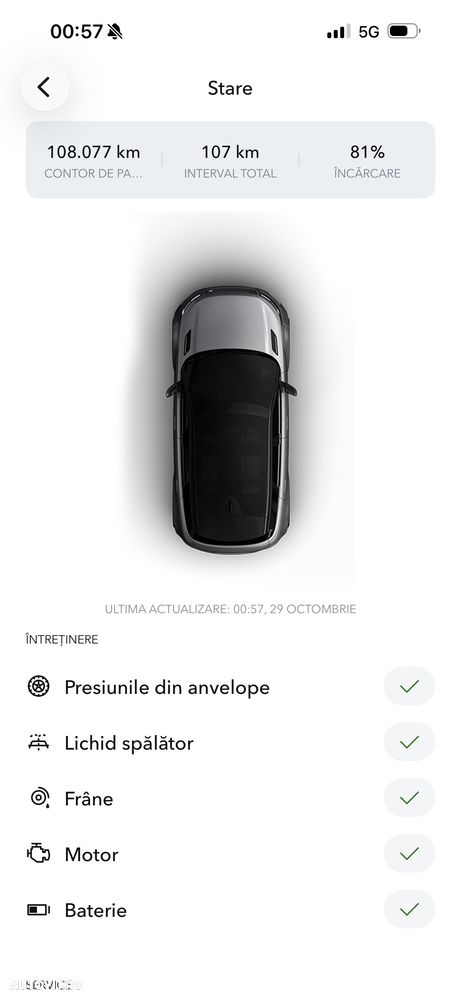View the Frâne maintenance row
The height and width of the screenshot is (999, 461).
pyautogui.click(x=230, y=798)
